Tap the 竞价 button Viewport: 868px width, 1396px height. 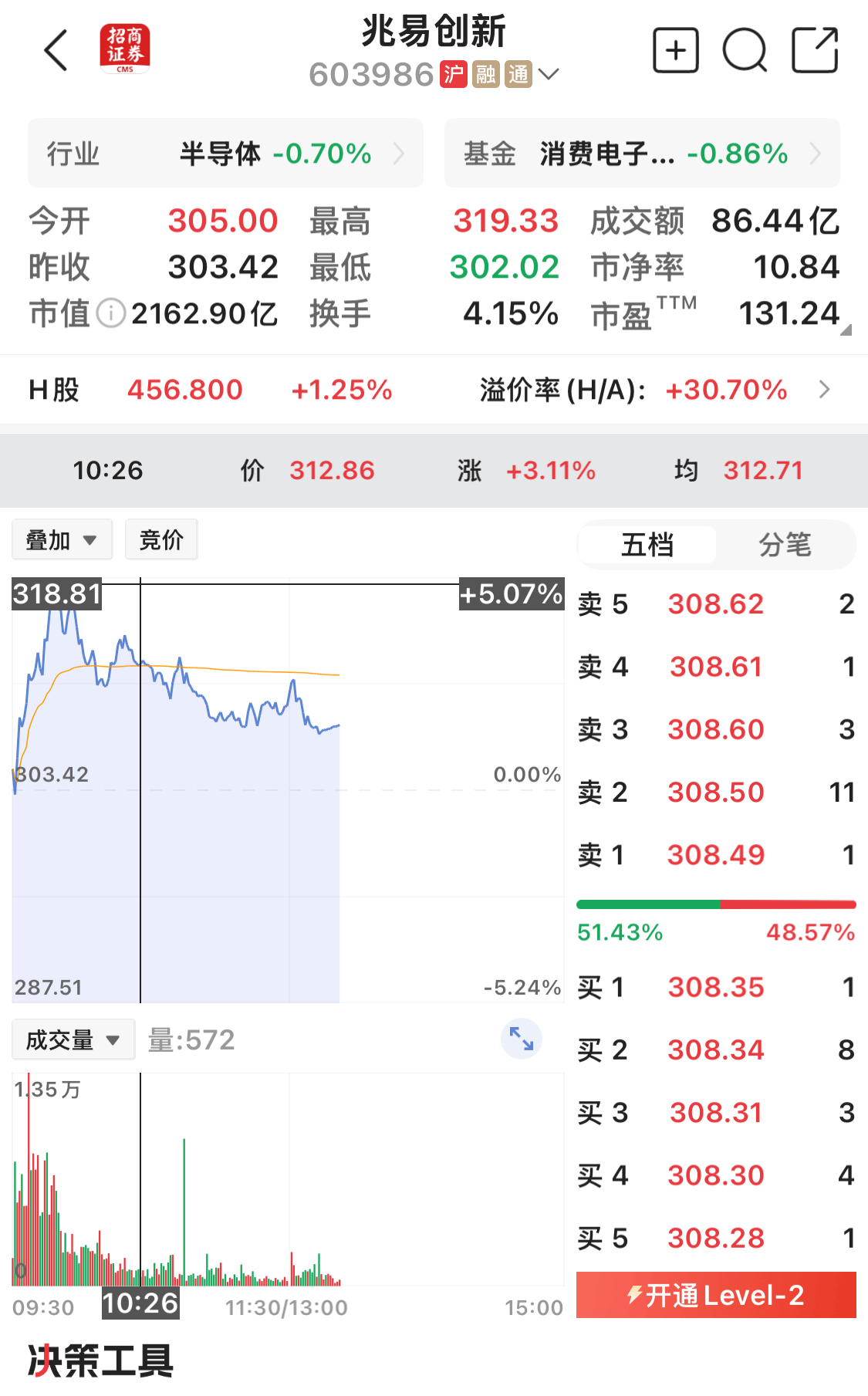coord(161,539)
